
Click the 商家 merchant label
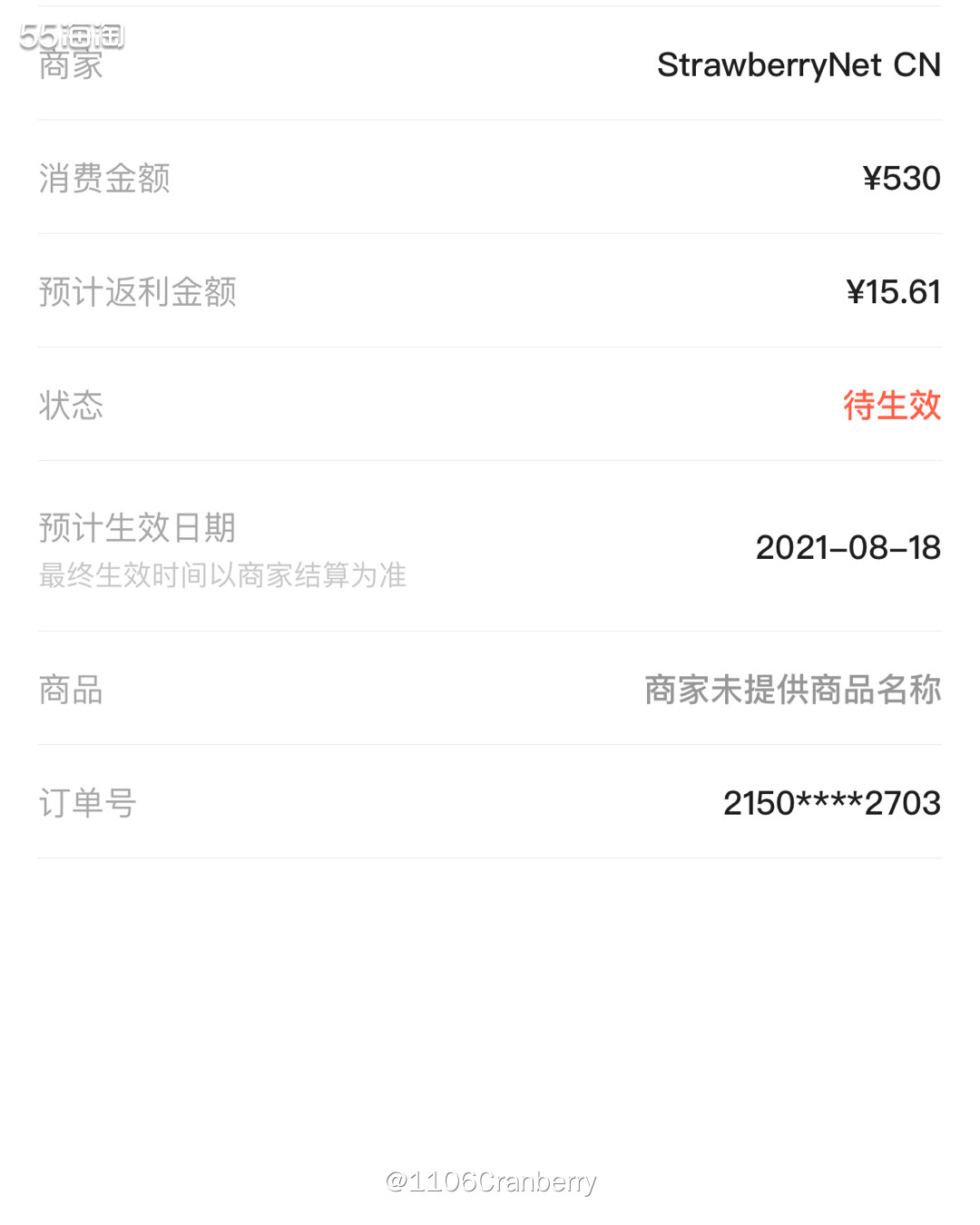click(70, 64)
